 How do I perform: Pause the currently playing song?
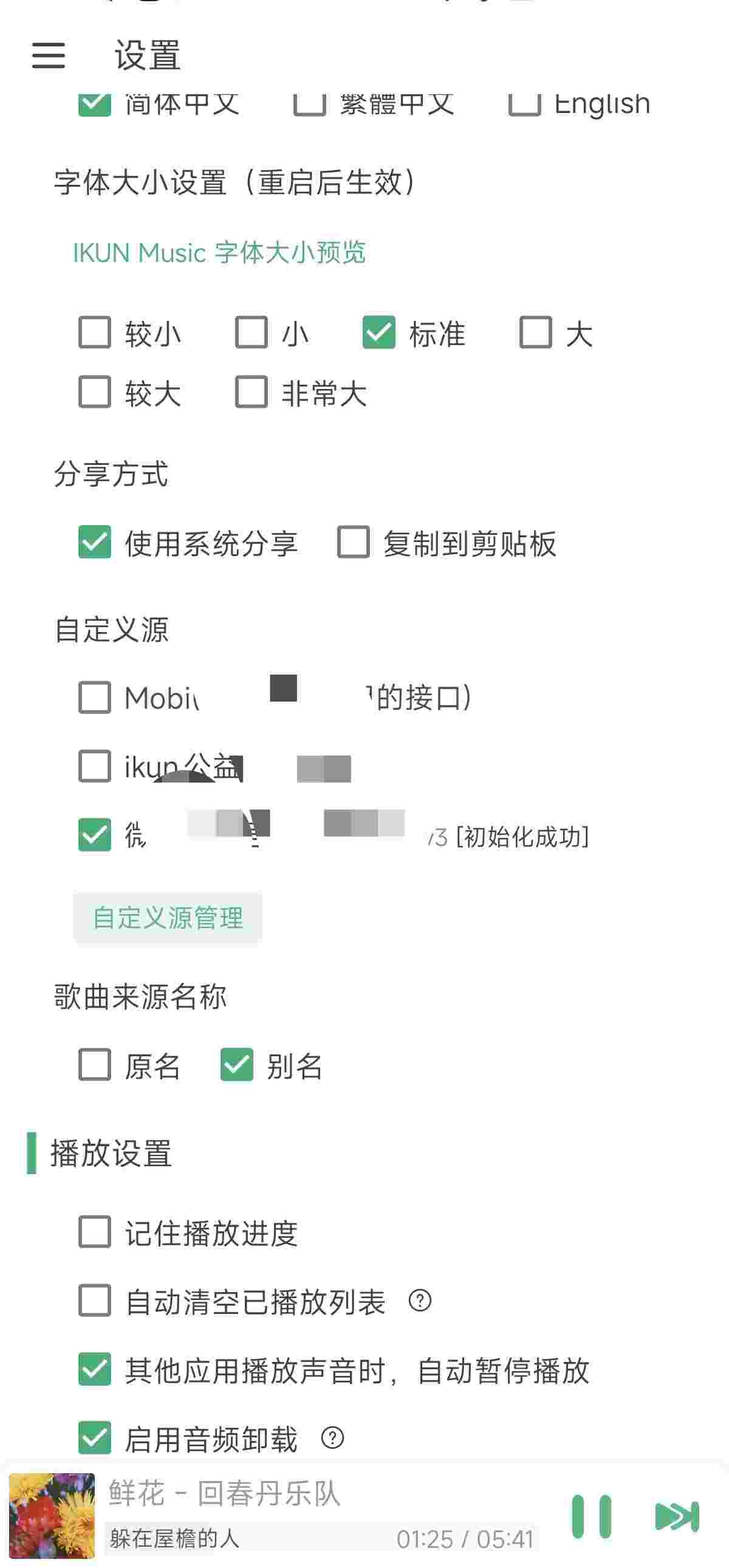[x=591, y=1516]
